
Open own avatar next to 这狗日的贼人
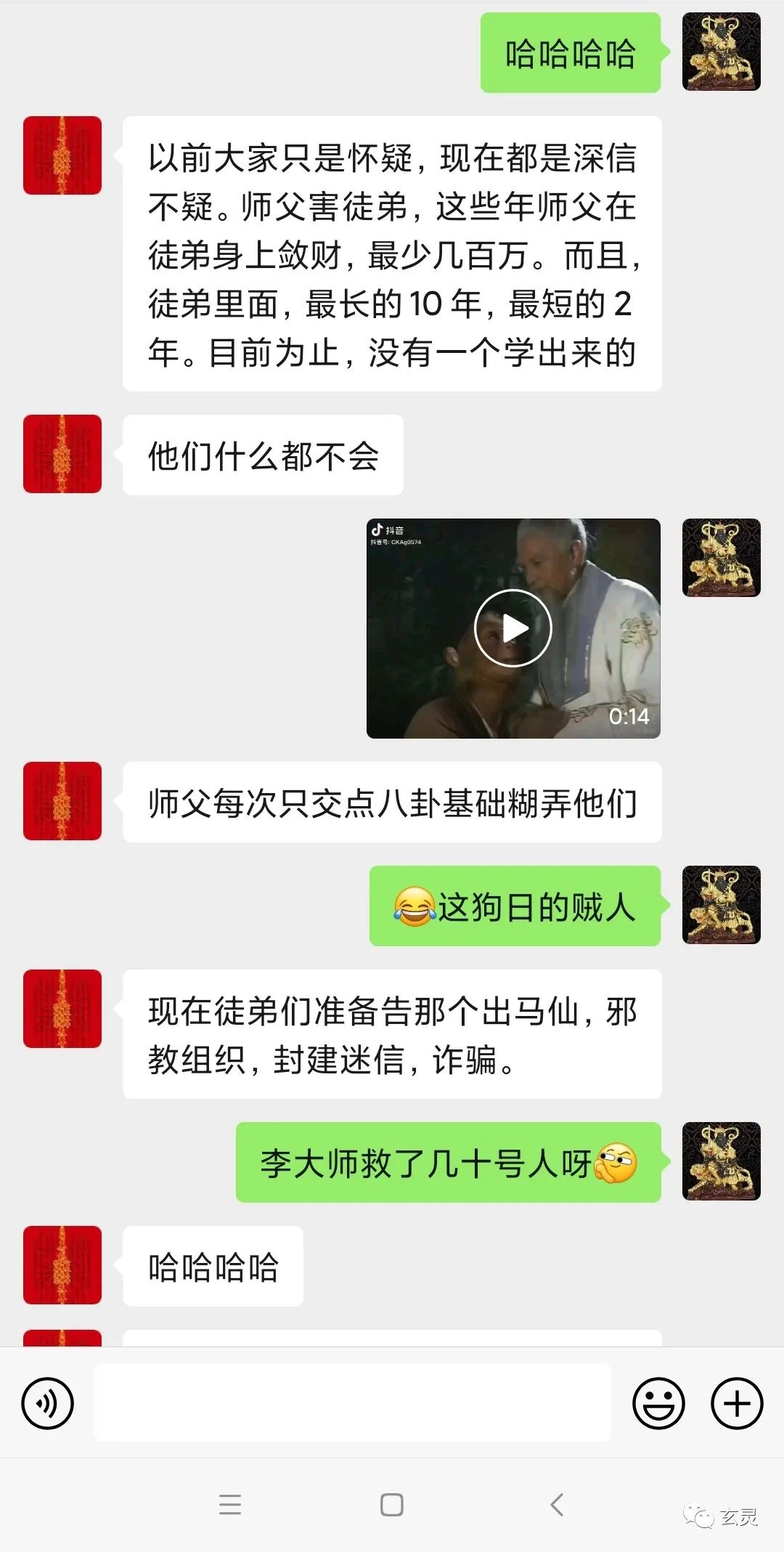pyautogui.click(x=721, y=905)
